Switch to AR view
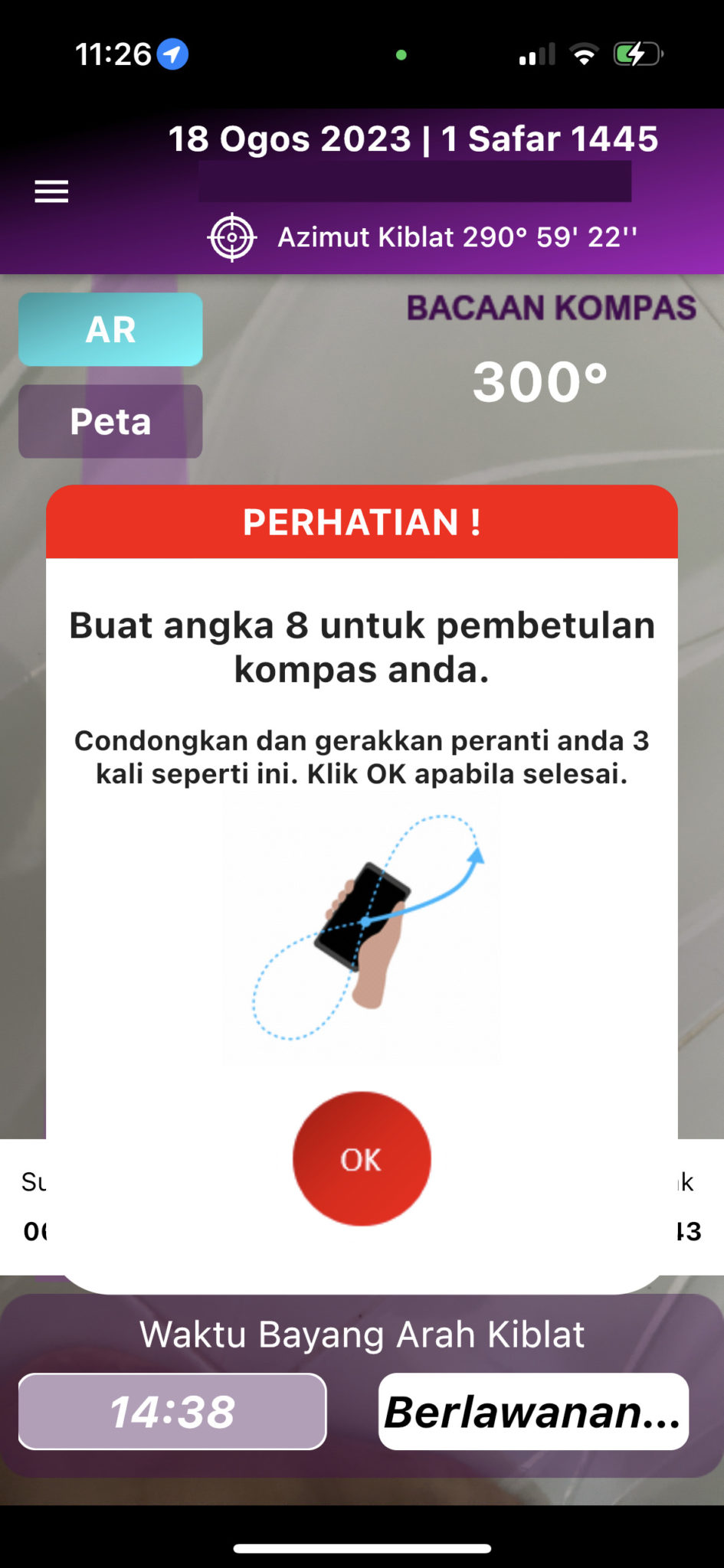Screen dimensions: 724x1568 coord(110,329)
